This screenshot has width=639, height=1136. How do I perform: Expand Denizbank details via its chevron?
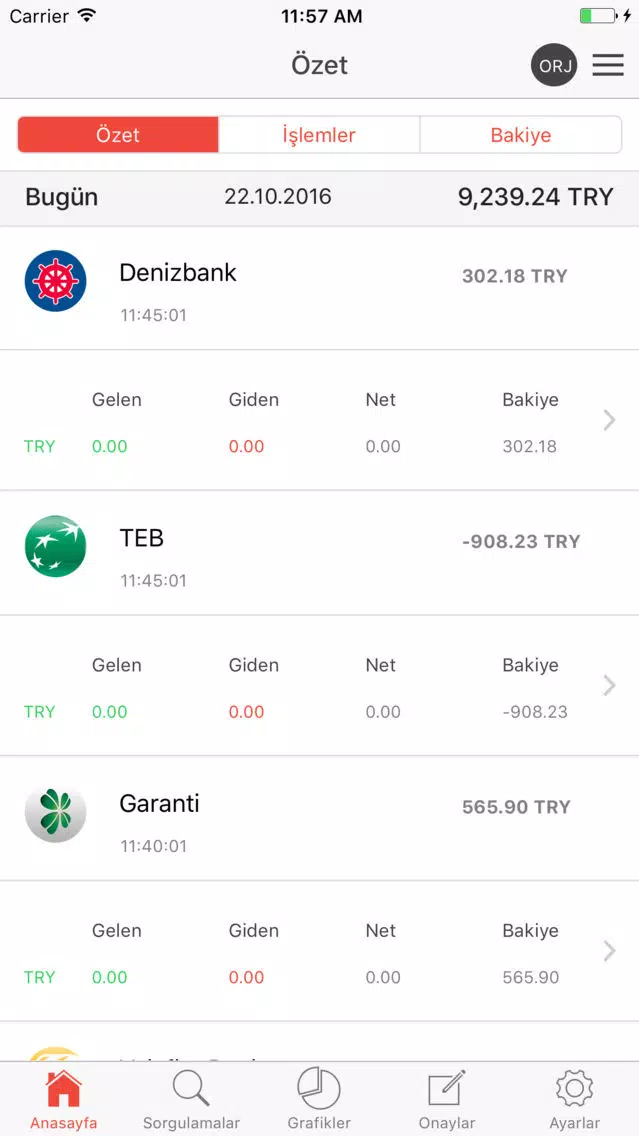(x=609, y=420)
